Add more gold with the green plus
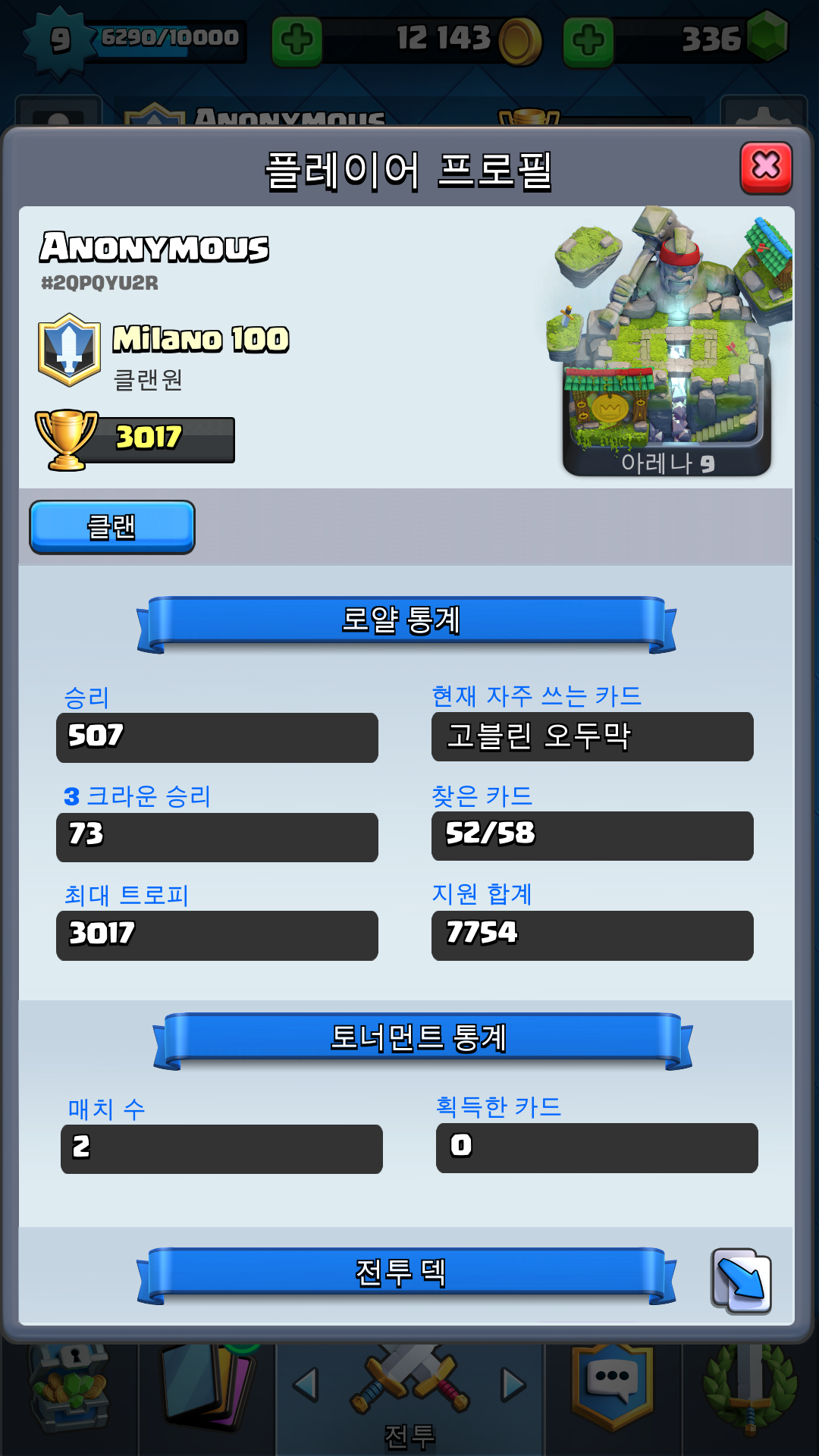The width and height of the screenshot is (819, 1456). click(x=297, y=39)
